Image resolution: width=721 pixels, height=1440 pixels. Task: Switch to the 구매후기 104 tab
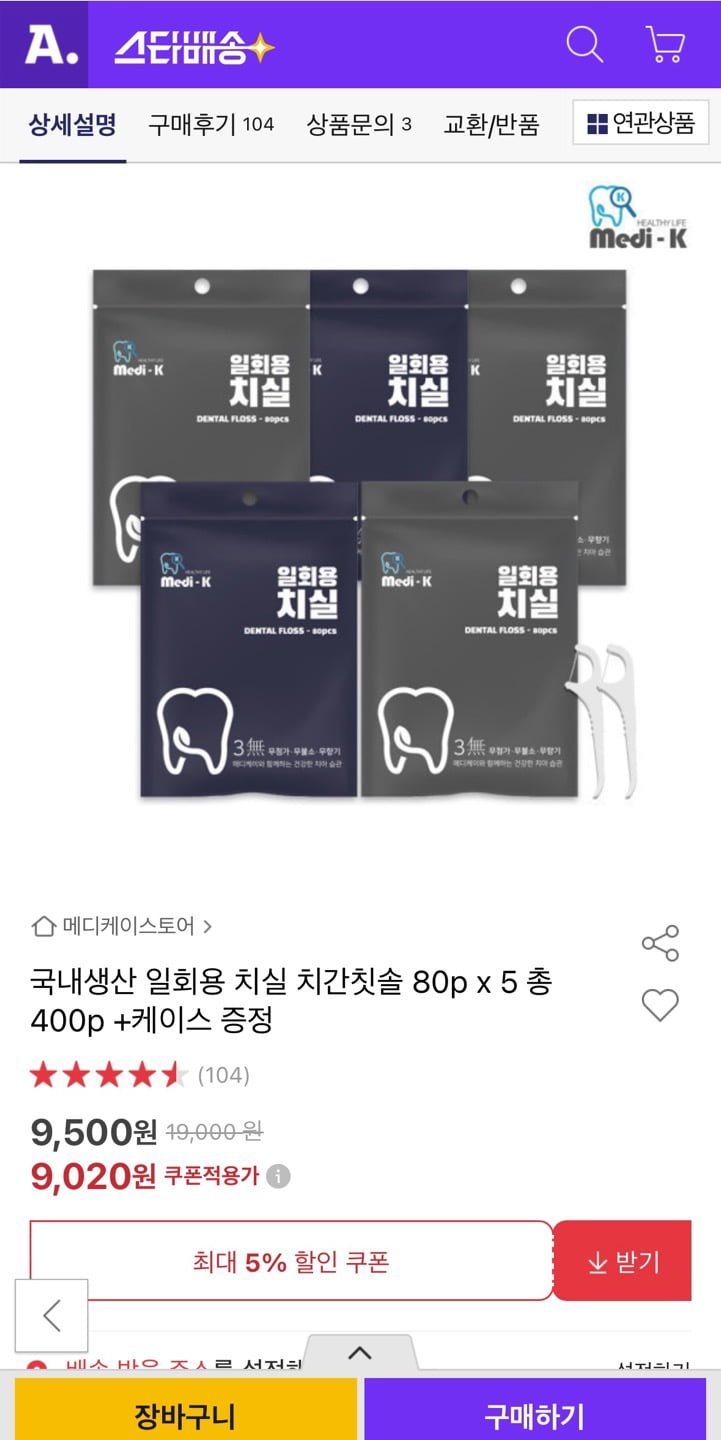pos(211,124)
